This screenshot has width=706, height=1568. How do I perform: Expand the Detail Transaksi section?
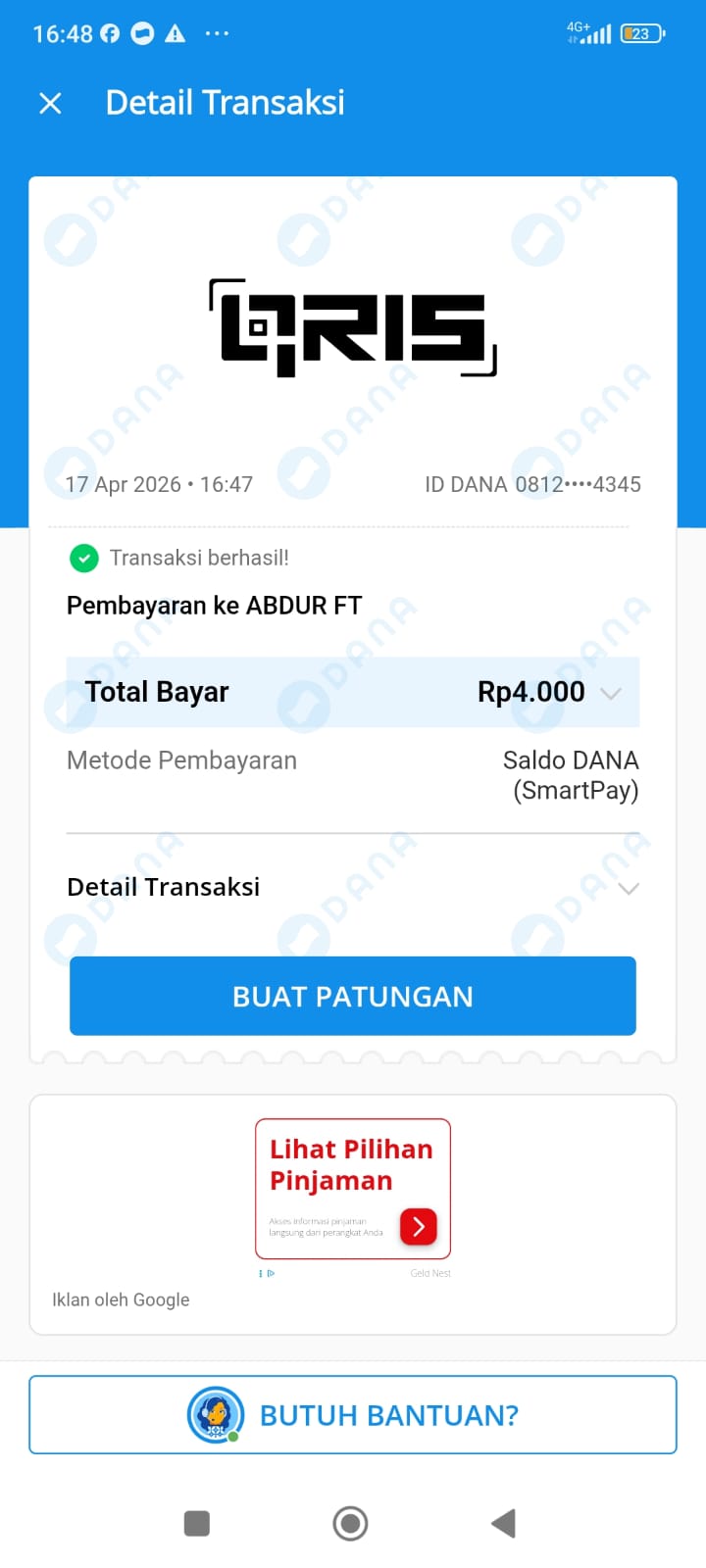(x=629, y=888)
